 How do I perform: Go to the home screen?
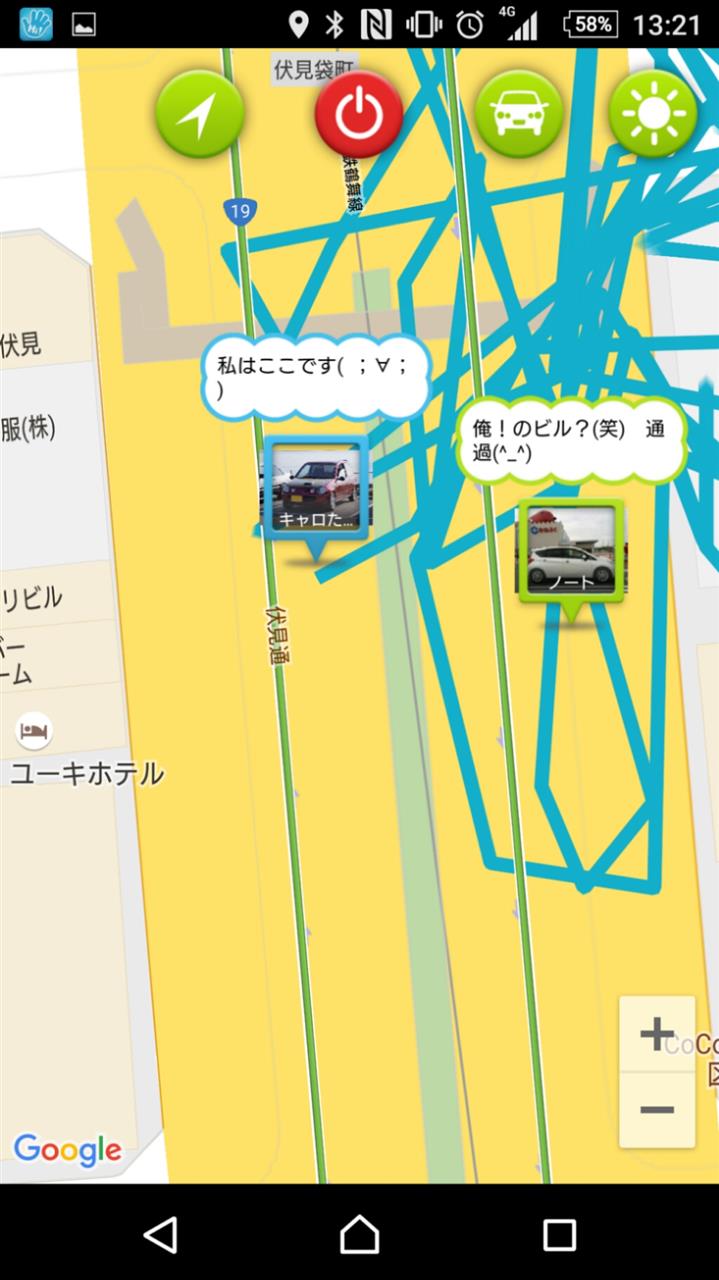click(x=359, y=1234)
